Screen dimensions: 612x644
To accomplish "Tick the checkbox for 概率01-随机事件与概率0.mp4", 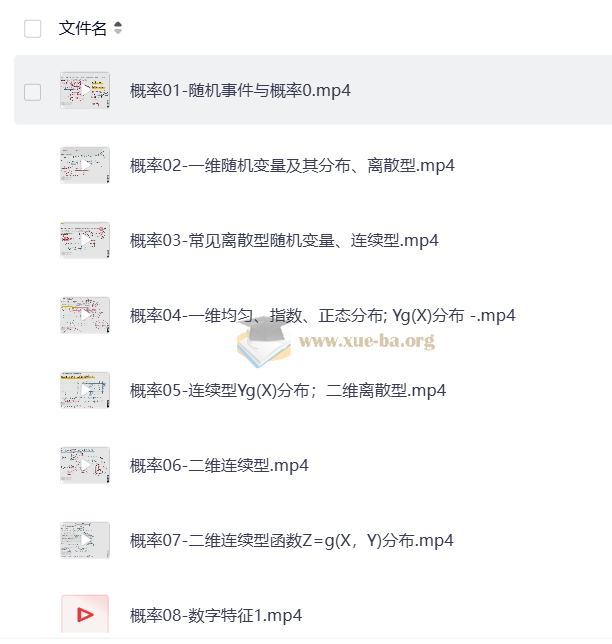I will (x=33, y=92).
